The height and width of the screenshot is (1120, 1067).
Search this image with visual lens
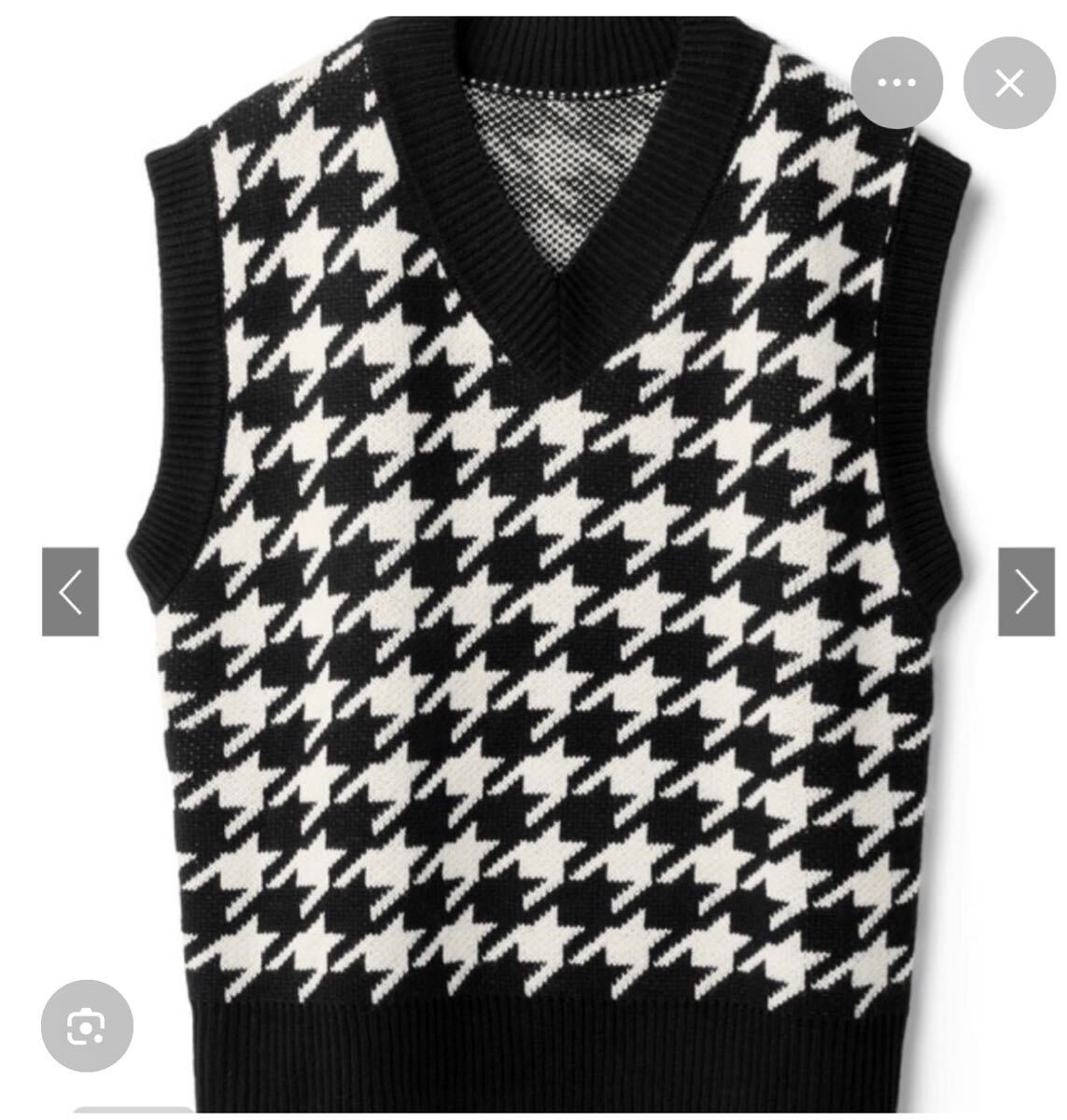tap(88, 1028)
